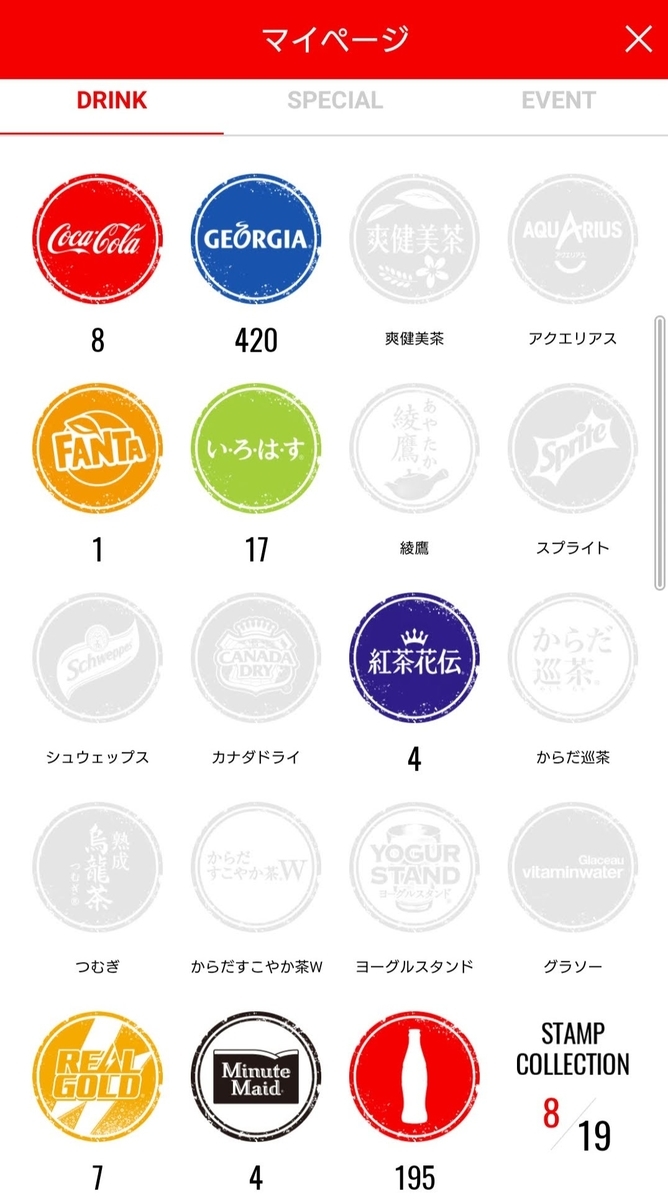Image resolution: width=668 pixels, height=1200 pixels.
Task: Select the DRINK tab
Action: coord(111,101)
